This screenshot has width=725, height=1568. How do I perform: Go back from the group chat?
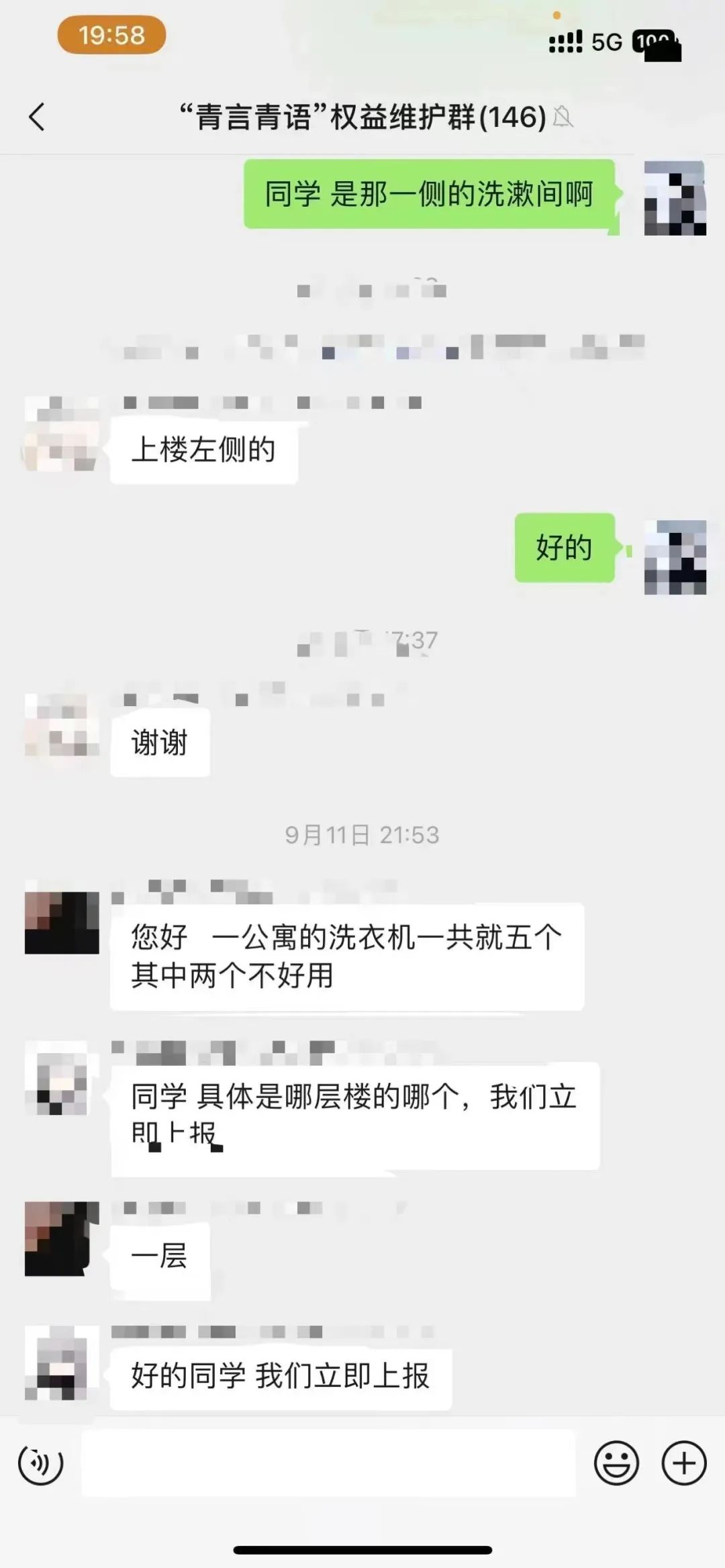tap(37, 117)
